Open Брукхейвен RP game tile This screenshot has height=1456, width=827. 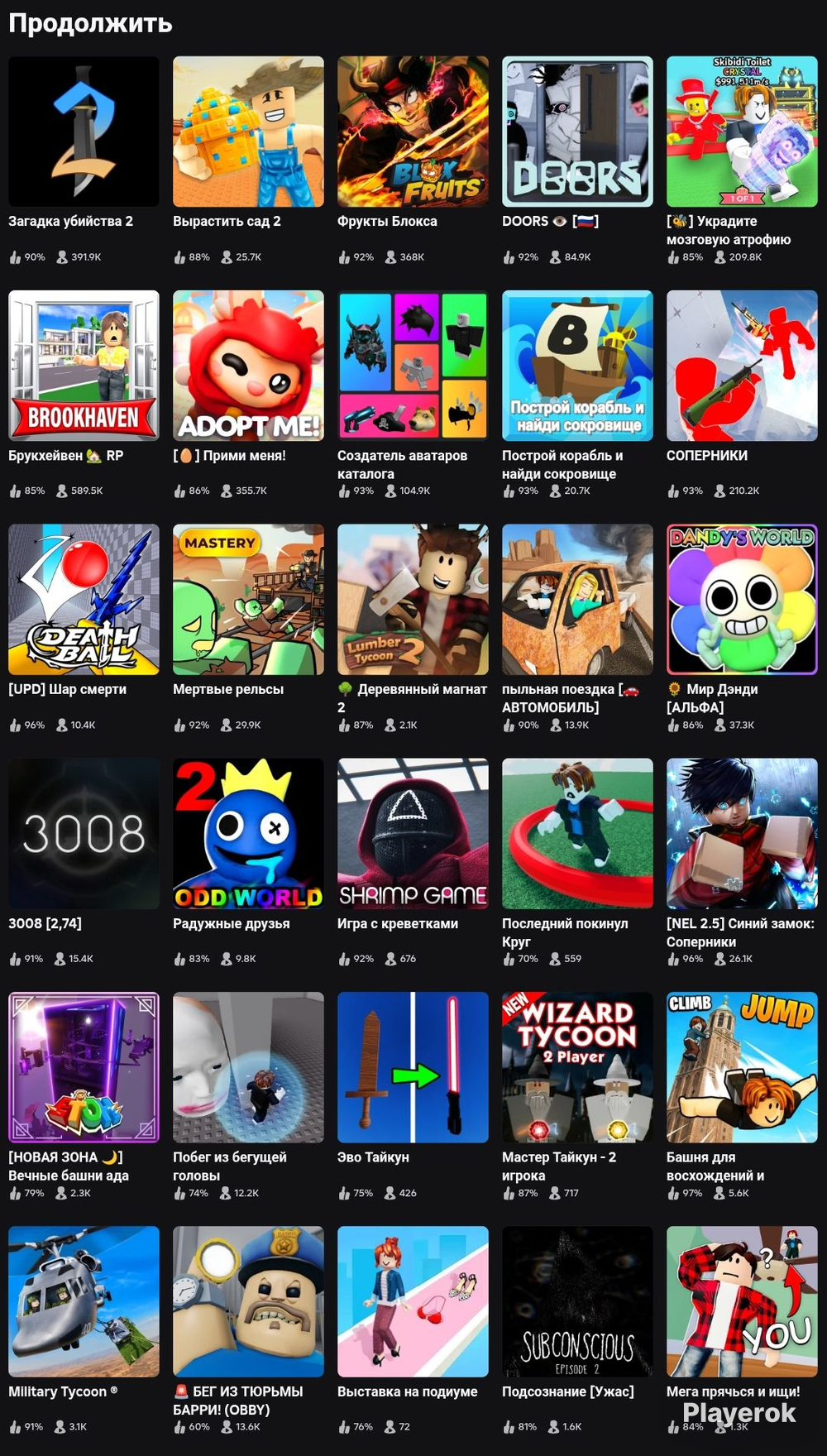pos(84,366)
